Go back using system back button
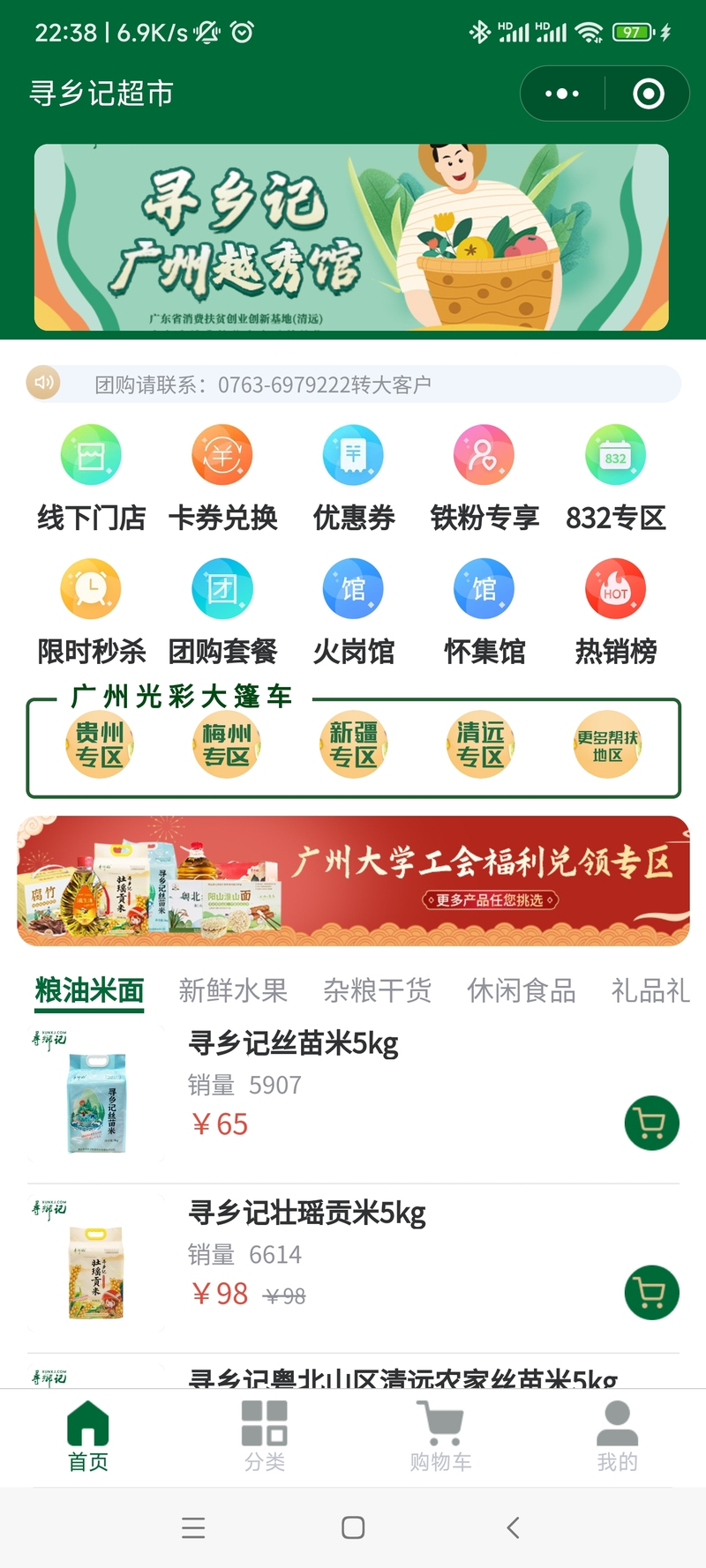 click(513, 1527)
